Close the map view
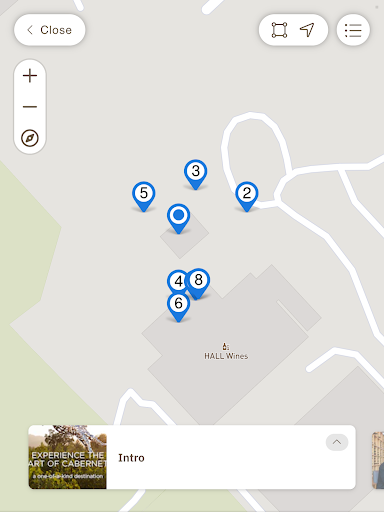This screenshot has height=512, width=384. click(49, 30)
